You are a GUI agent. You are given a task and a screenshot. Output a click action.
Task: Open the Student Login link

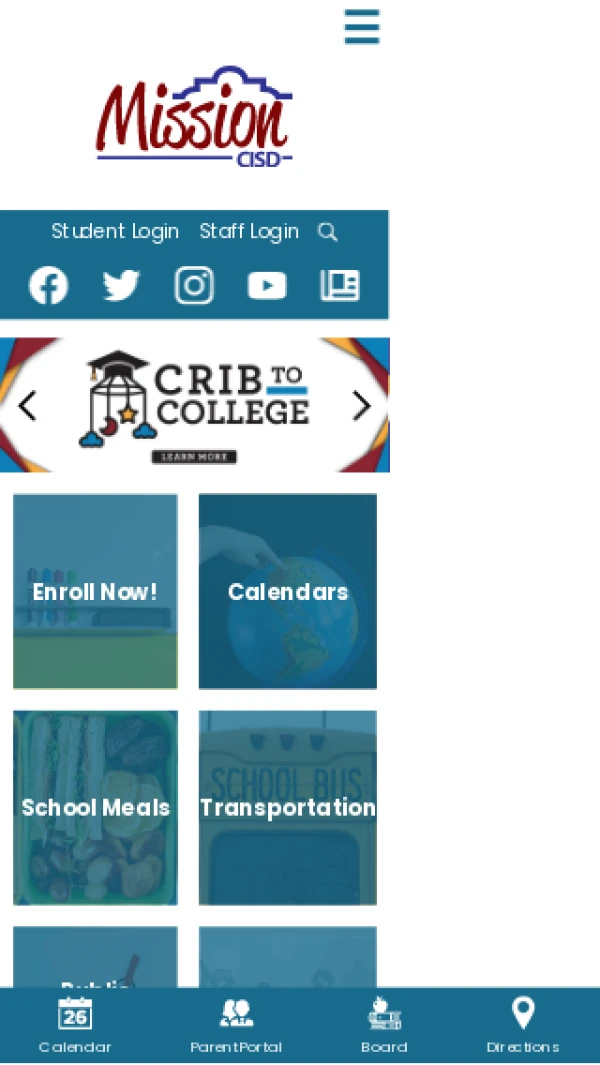click(115, 232)
